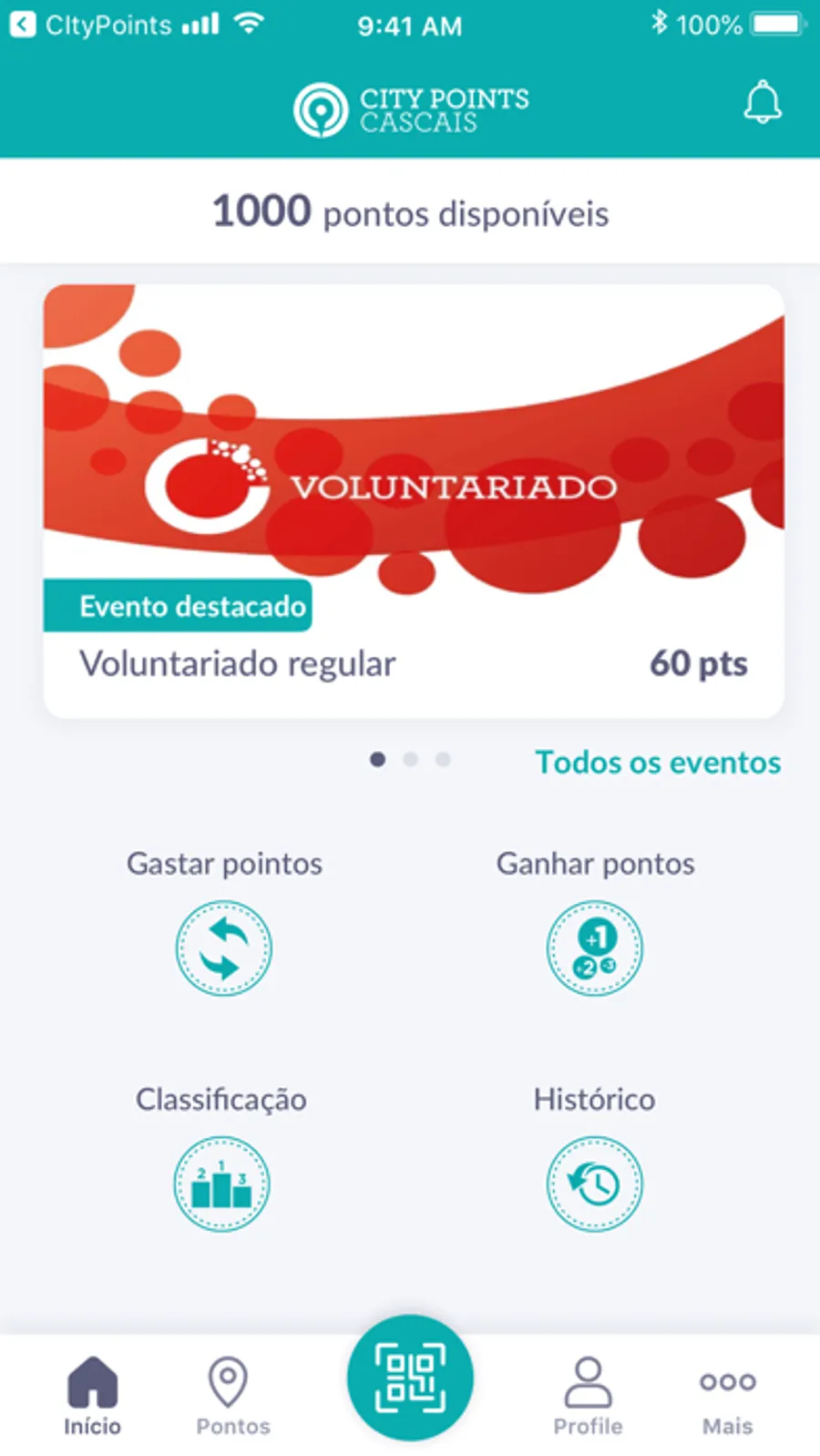Launch the QR code scanner
The height and width of the screenshot is (1456, 820).
coord(410,1378)
